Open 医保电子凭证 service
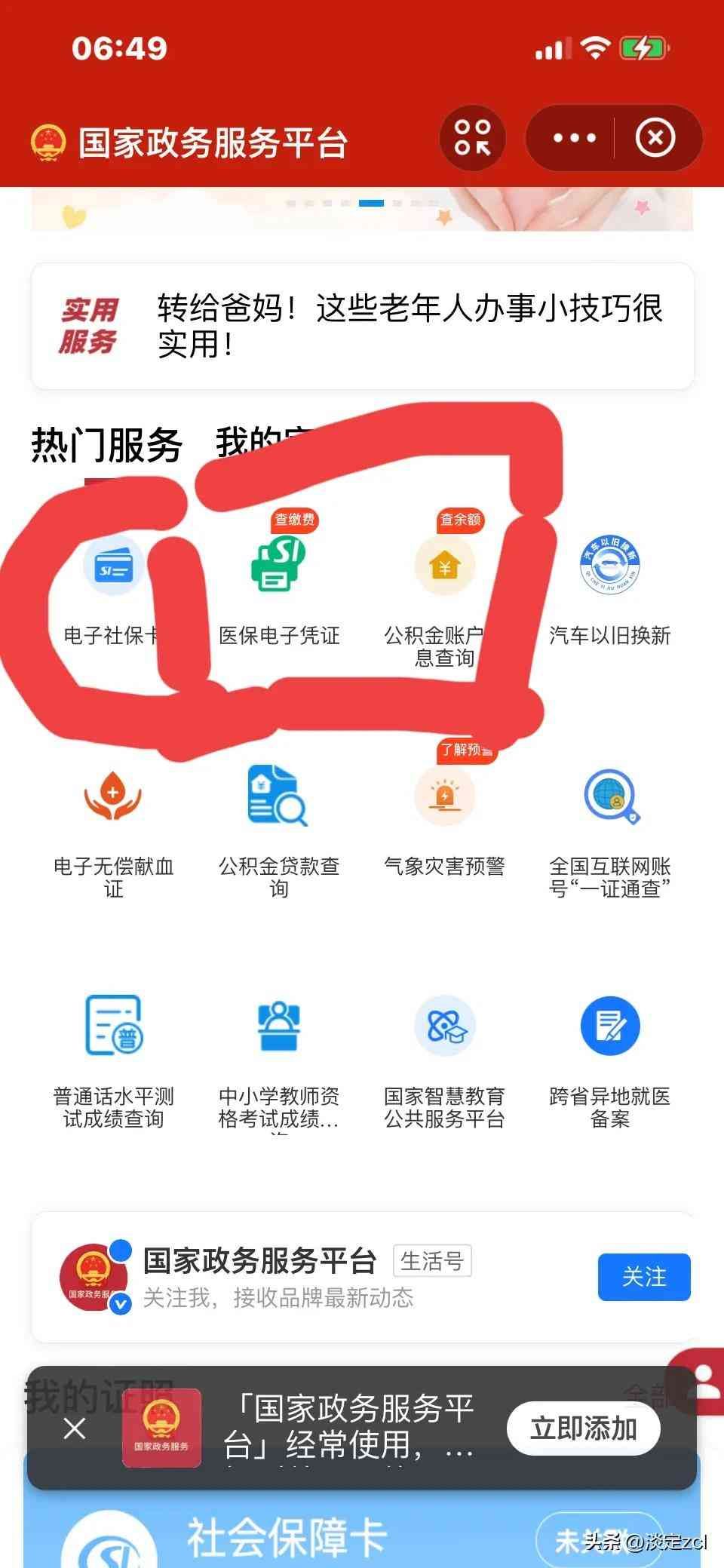The width and height of the screenshot is (724, 1568). (x=279, y=588)
